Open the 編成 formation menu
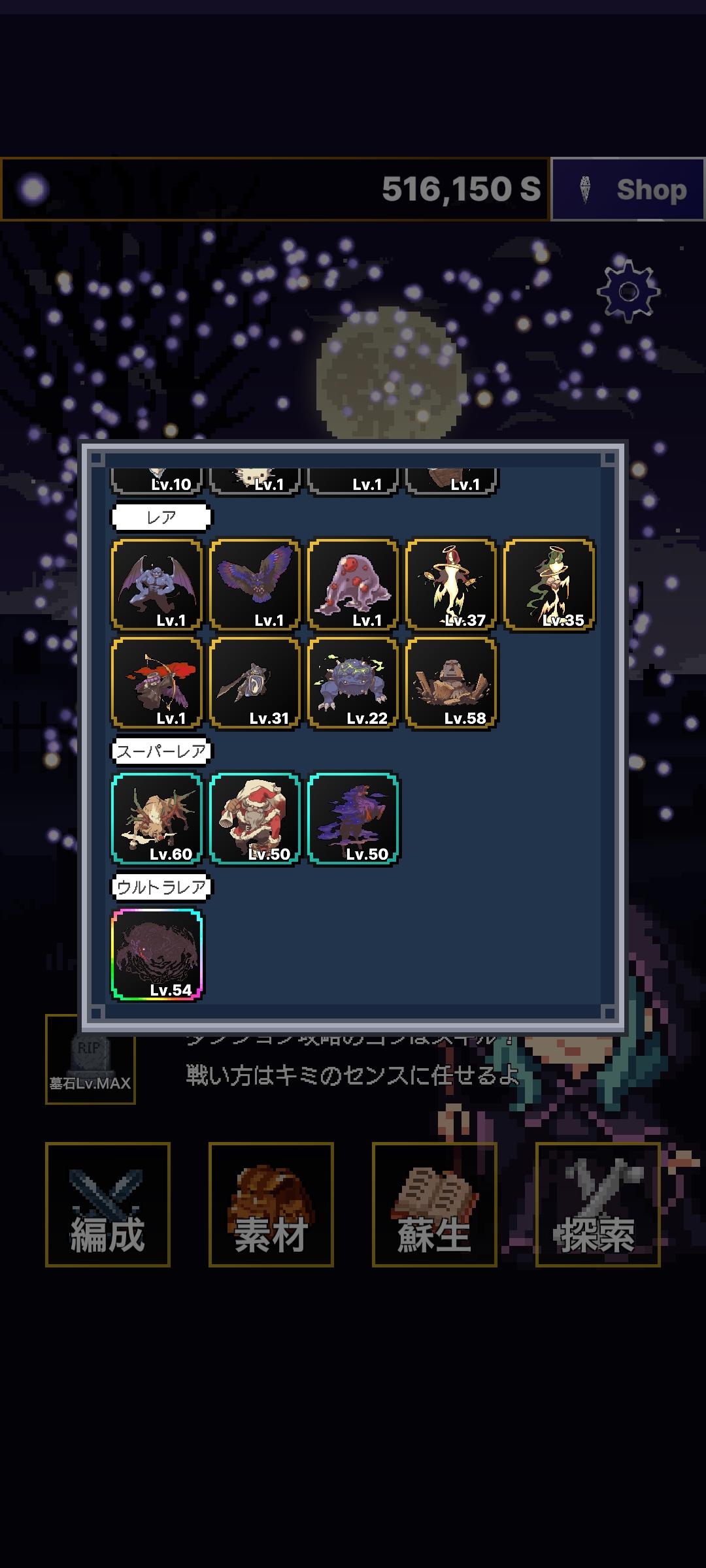 pyautogui.click(x=108, y=1205)
